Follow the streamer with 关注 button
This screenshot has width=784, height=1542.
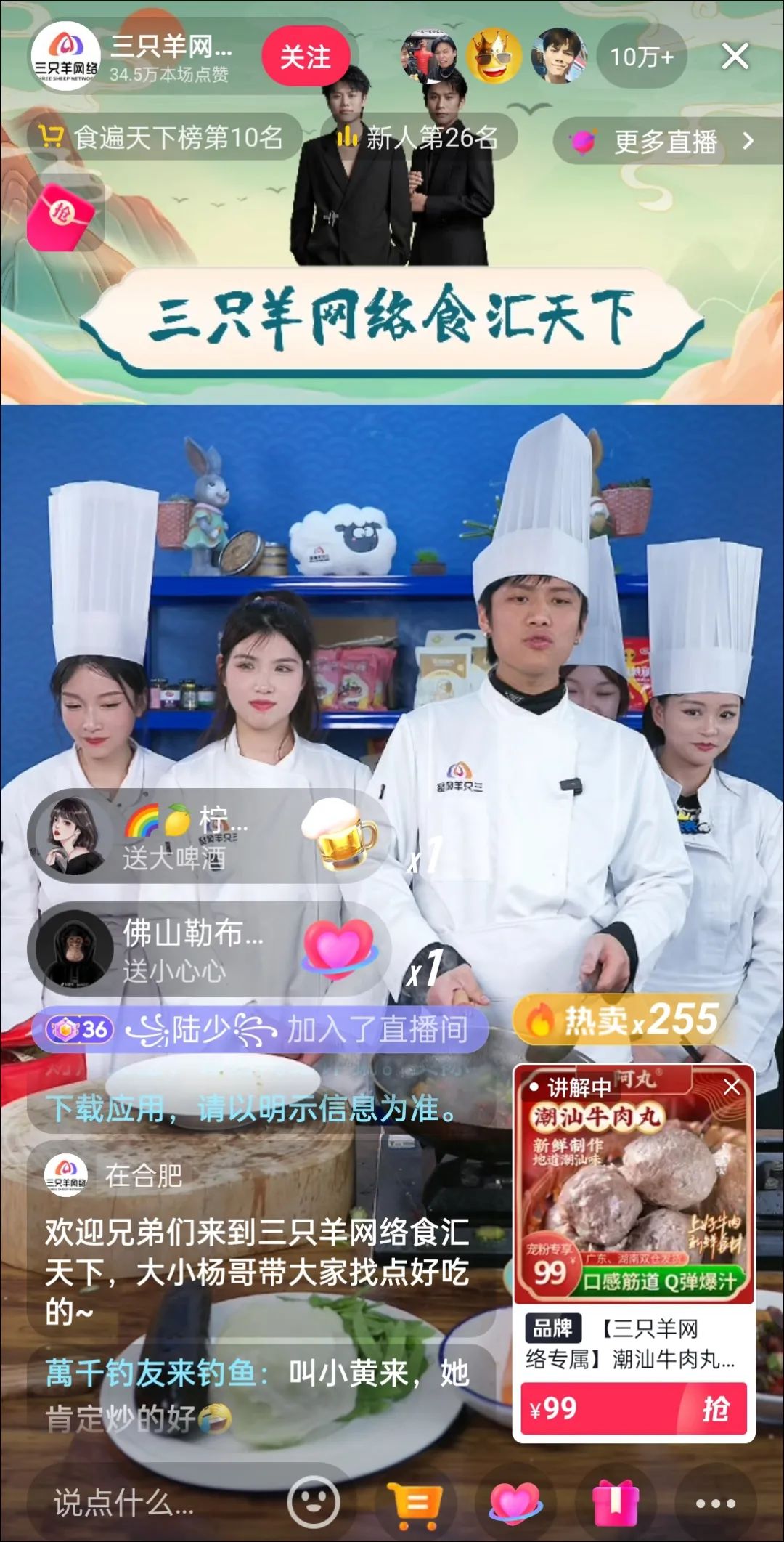tap(306, 57)
